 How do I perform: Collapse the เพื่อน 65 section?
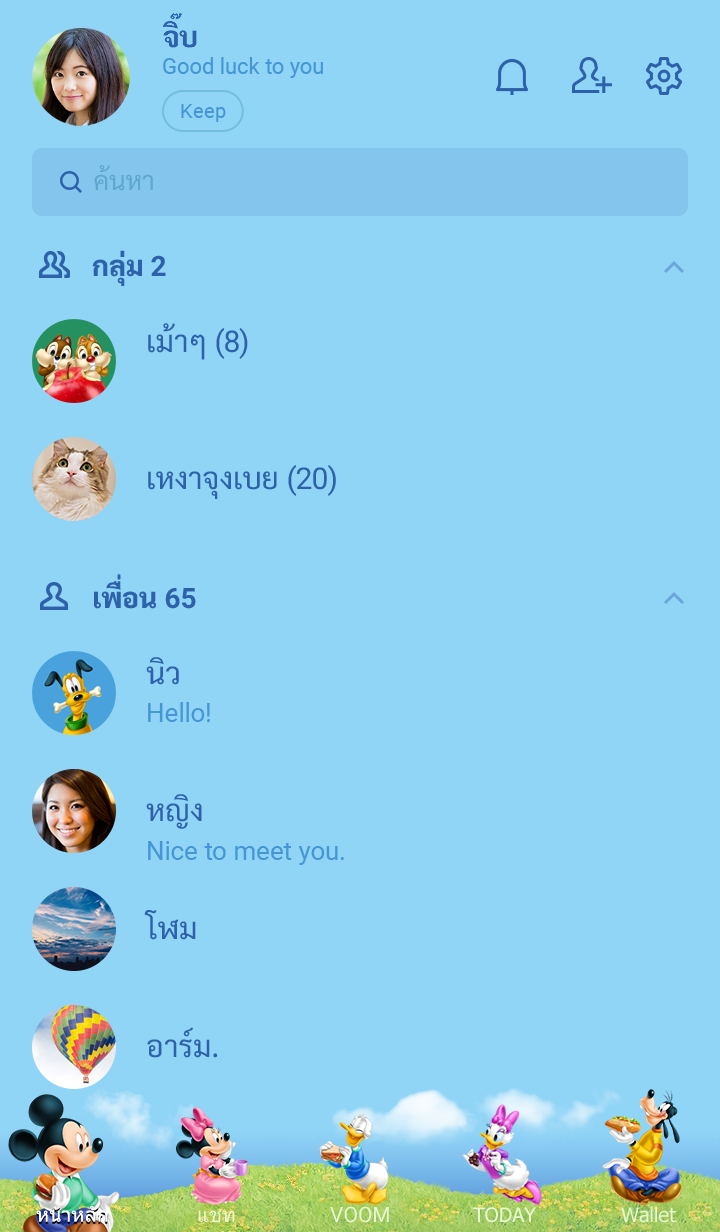pos(674,599)
